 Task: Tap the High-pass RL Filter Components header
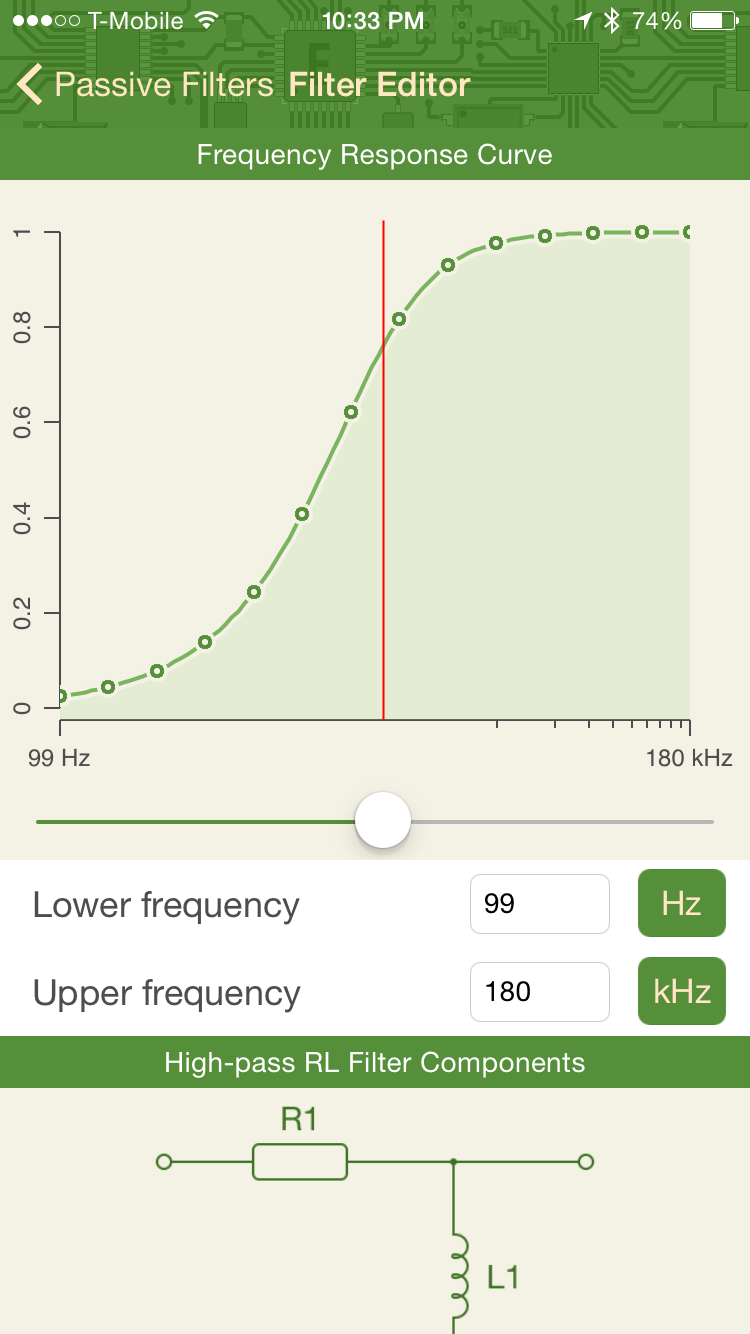pos(374,1063)
